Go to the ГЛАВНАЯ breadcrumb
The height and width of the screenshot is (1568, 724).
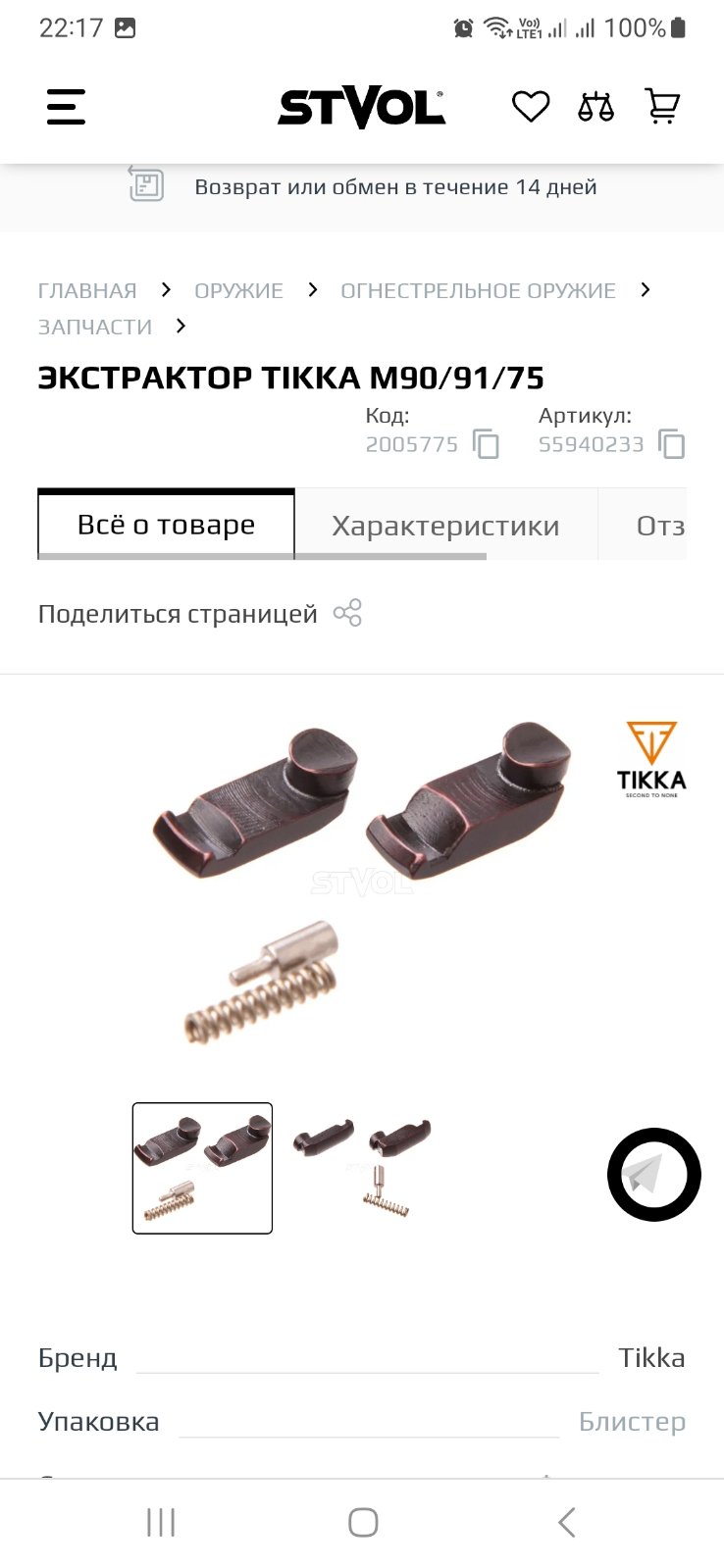point(87,290)
